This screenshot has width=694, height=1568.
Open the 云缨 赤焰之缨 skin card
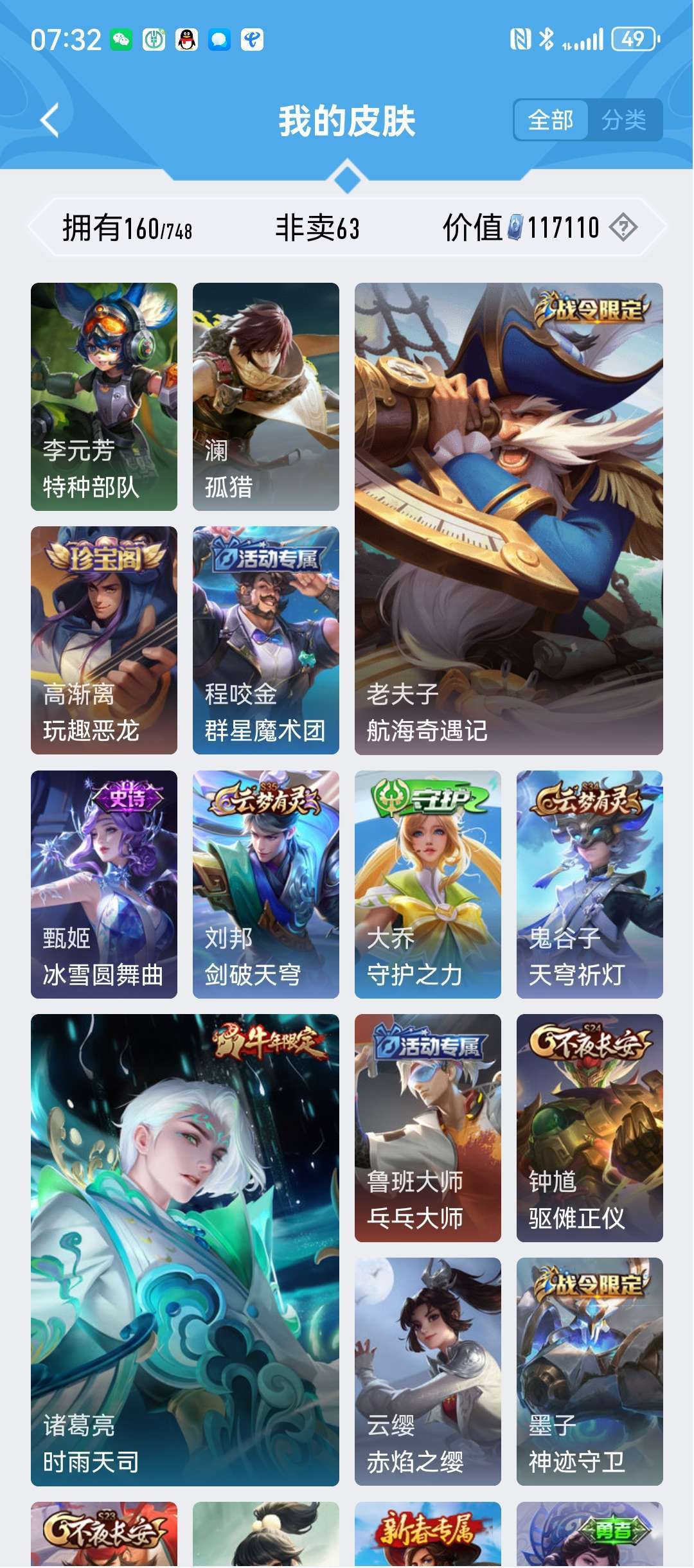[x=428, y=1371]
